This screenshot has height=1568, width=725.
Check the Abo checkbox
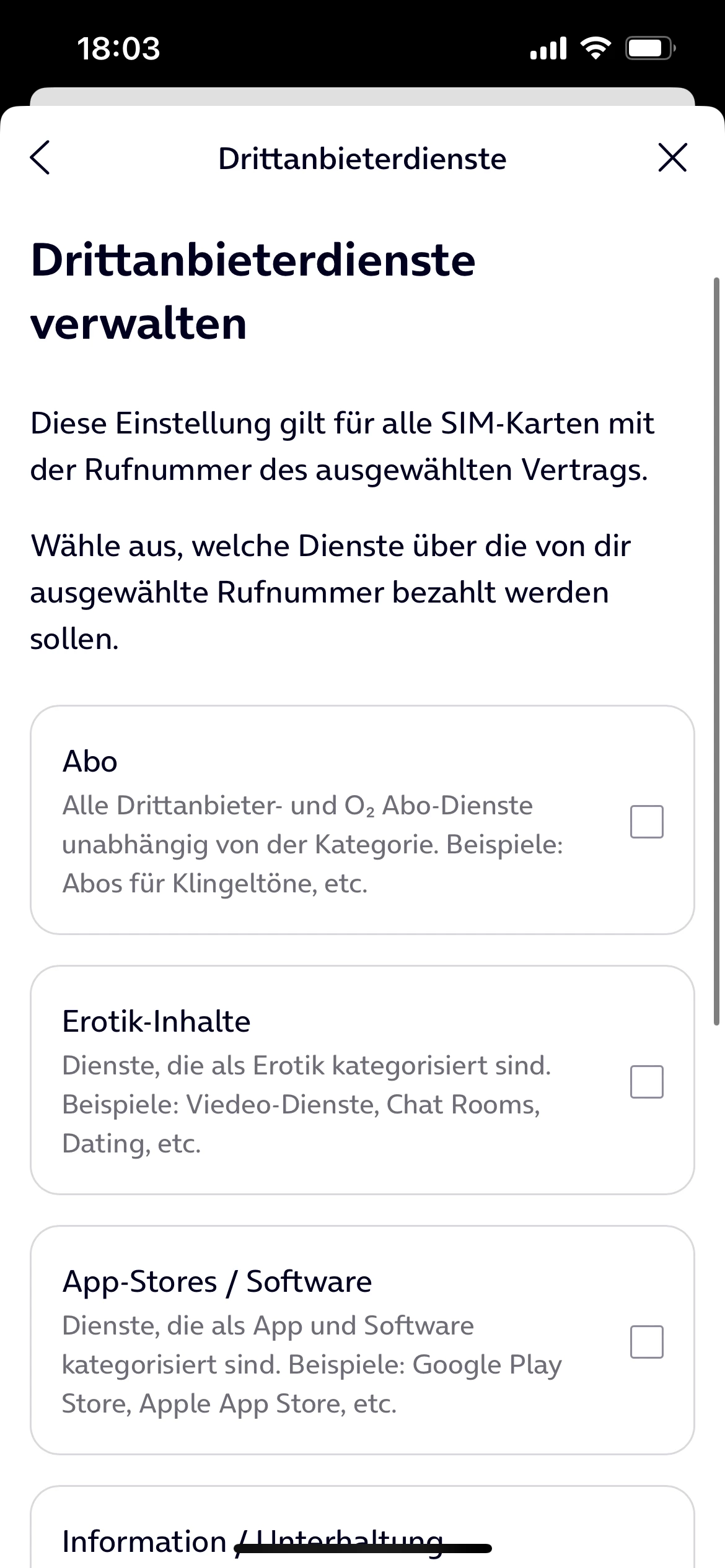coord(646,822)
